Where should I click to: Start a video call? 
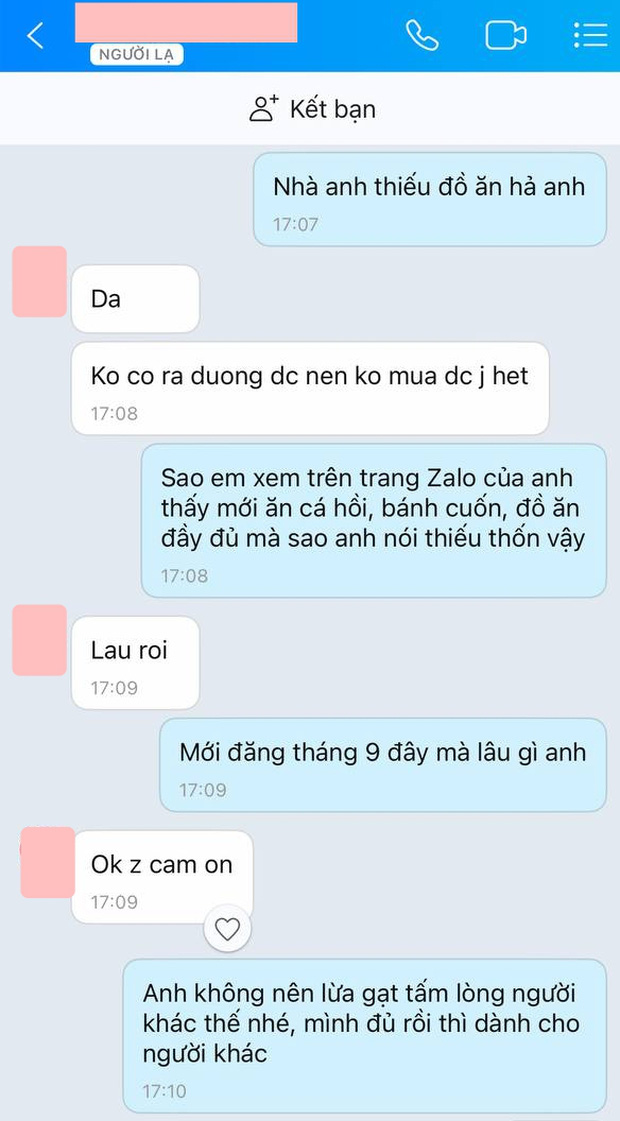tap(506, 36)
